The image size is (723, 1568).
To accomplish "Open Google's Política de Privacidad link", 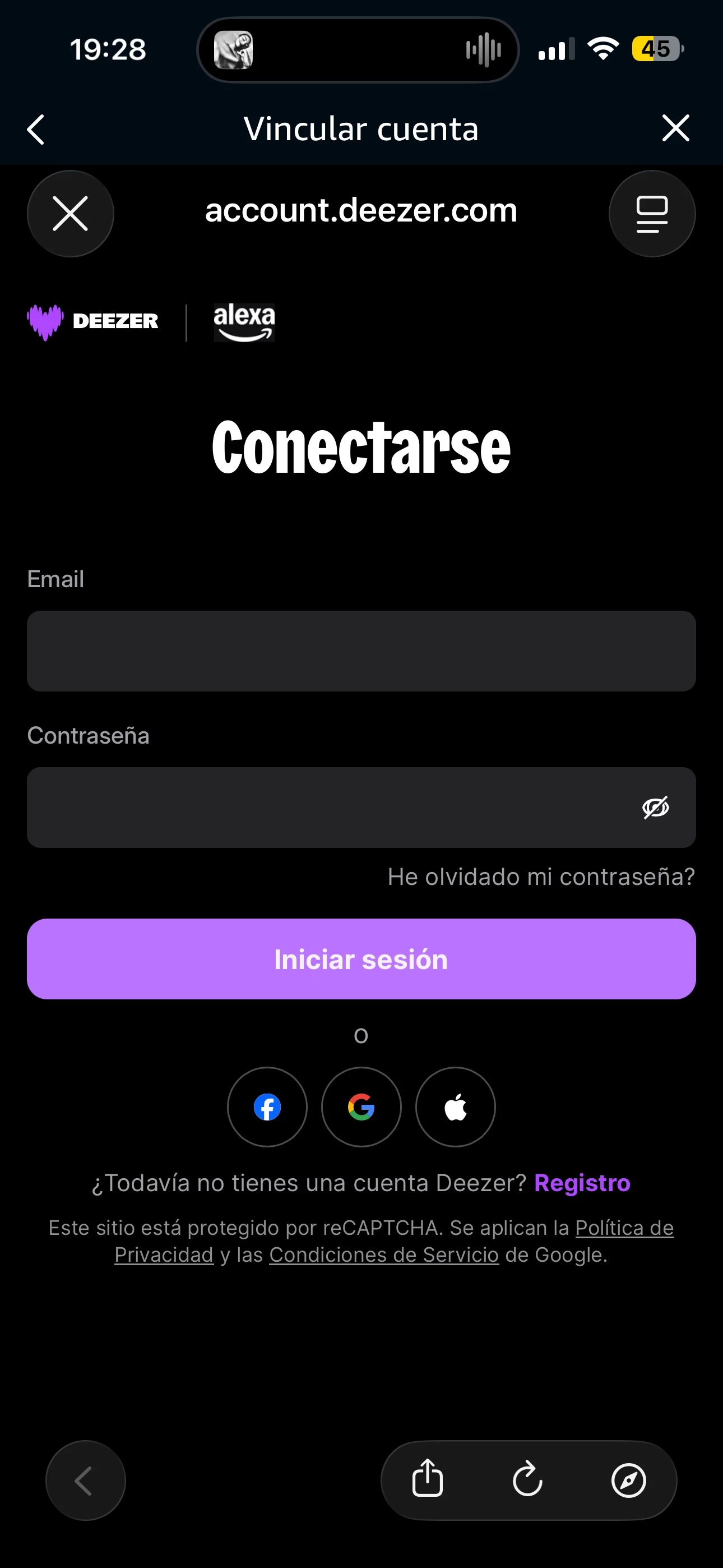I will coord(624,1228).
